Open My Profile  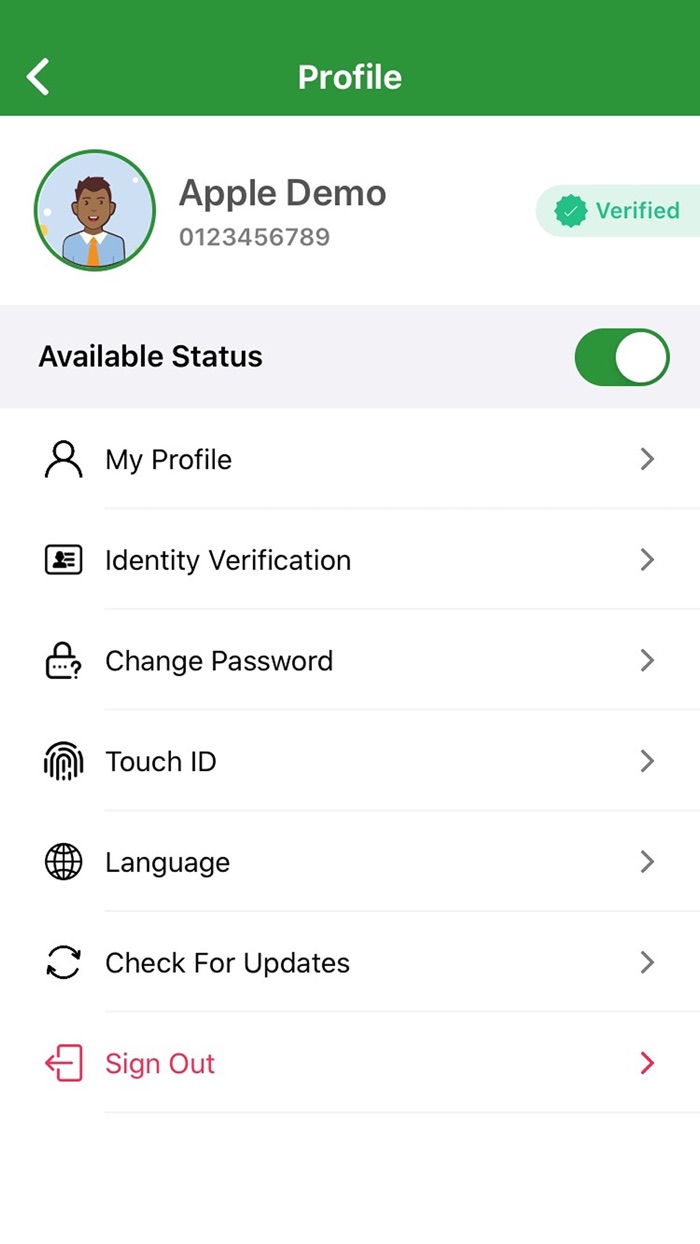pyautogui.click(x=350, y=459)
